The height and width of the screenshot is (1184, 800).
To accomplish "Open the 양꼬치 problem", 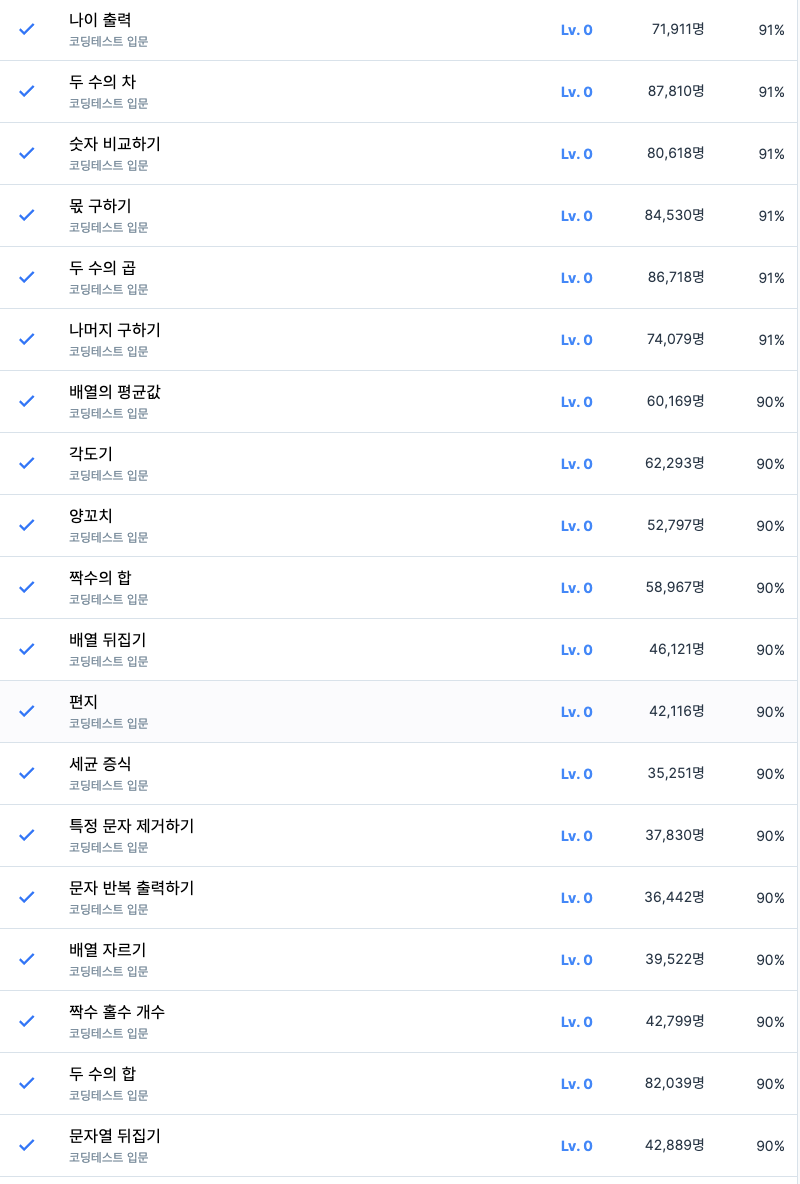I will tap(91, 516).
